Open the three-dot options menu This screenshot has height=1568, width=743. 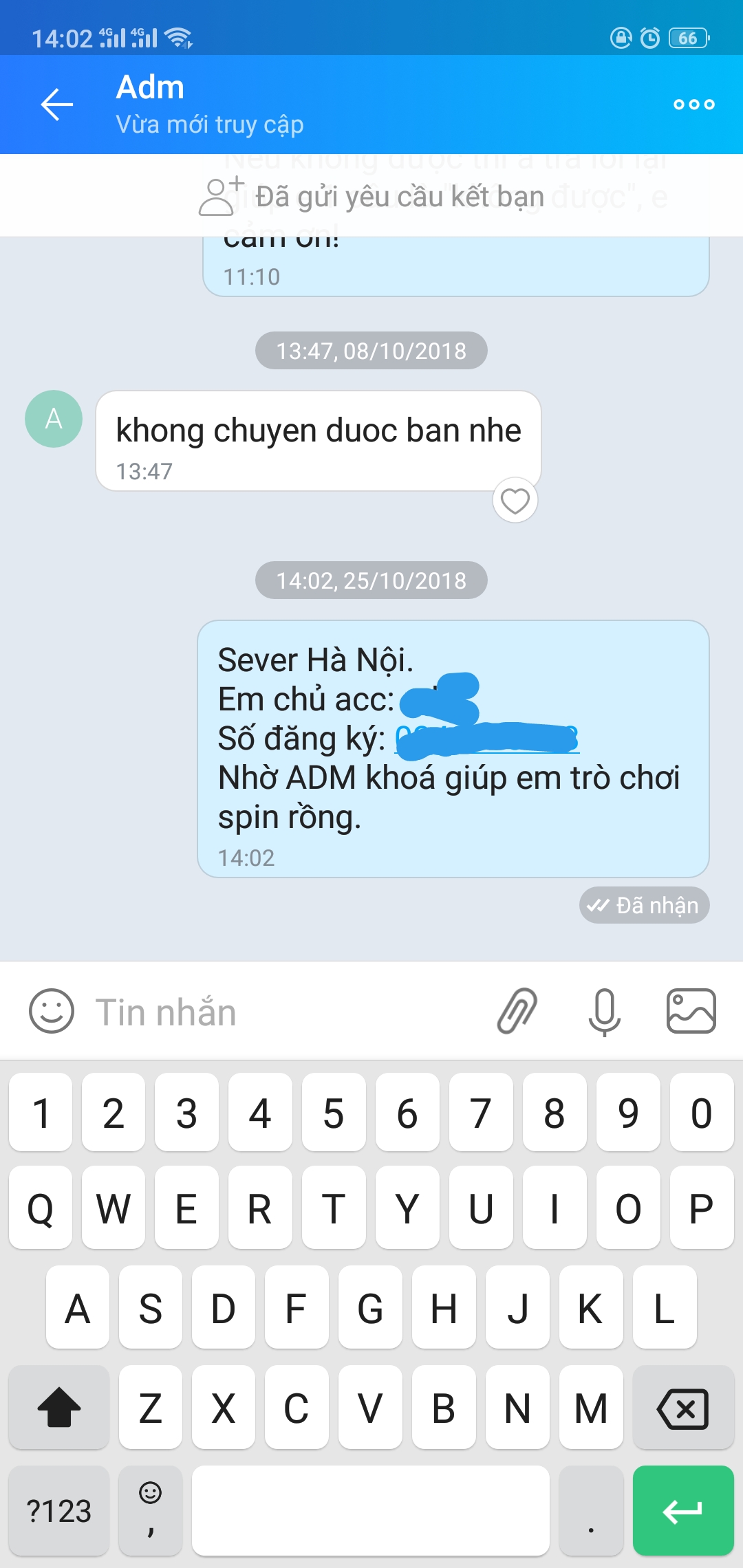(x=693, y=105)
